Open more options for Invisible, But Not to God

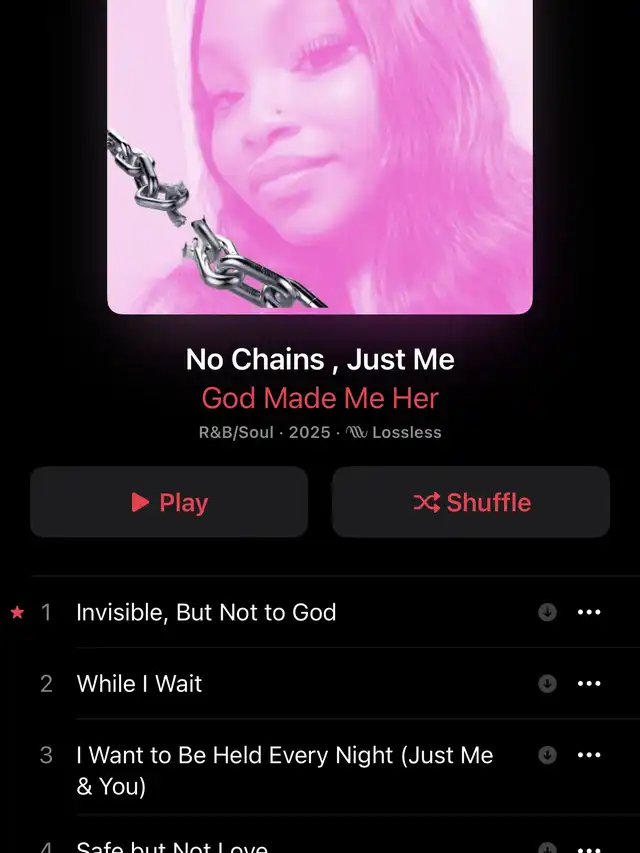pyautogui.click(x=590, y=612)
